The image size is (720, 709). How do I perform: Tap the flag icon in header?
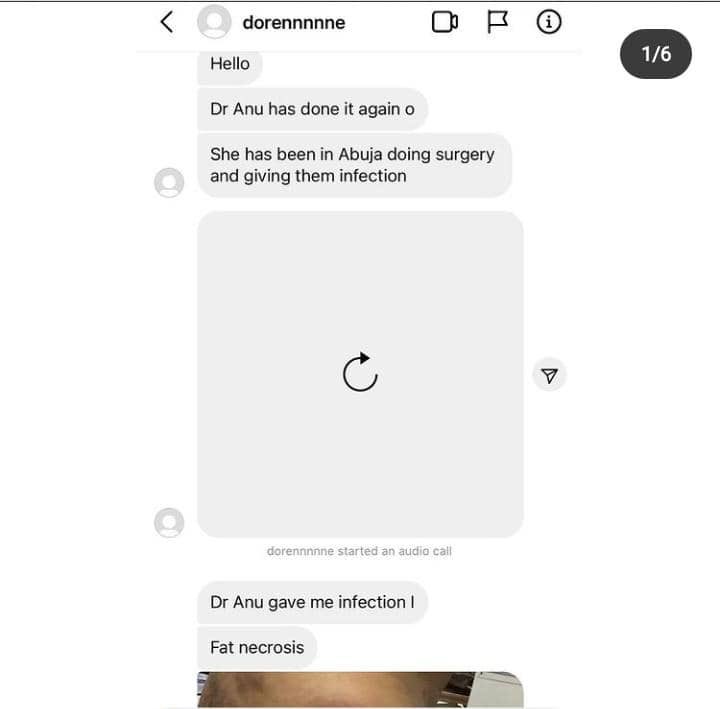point(497,22)
